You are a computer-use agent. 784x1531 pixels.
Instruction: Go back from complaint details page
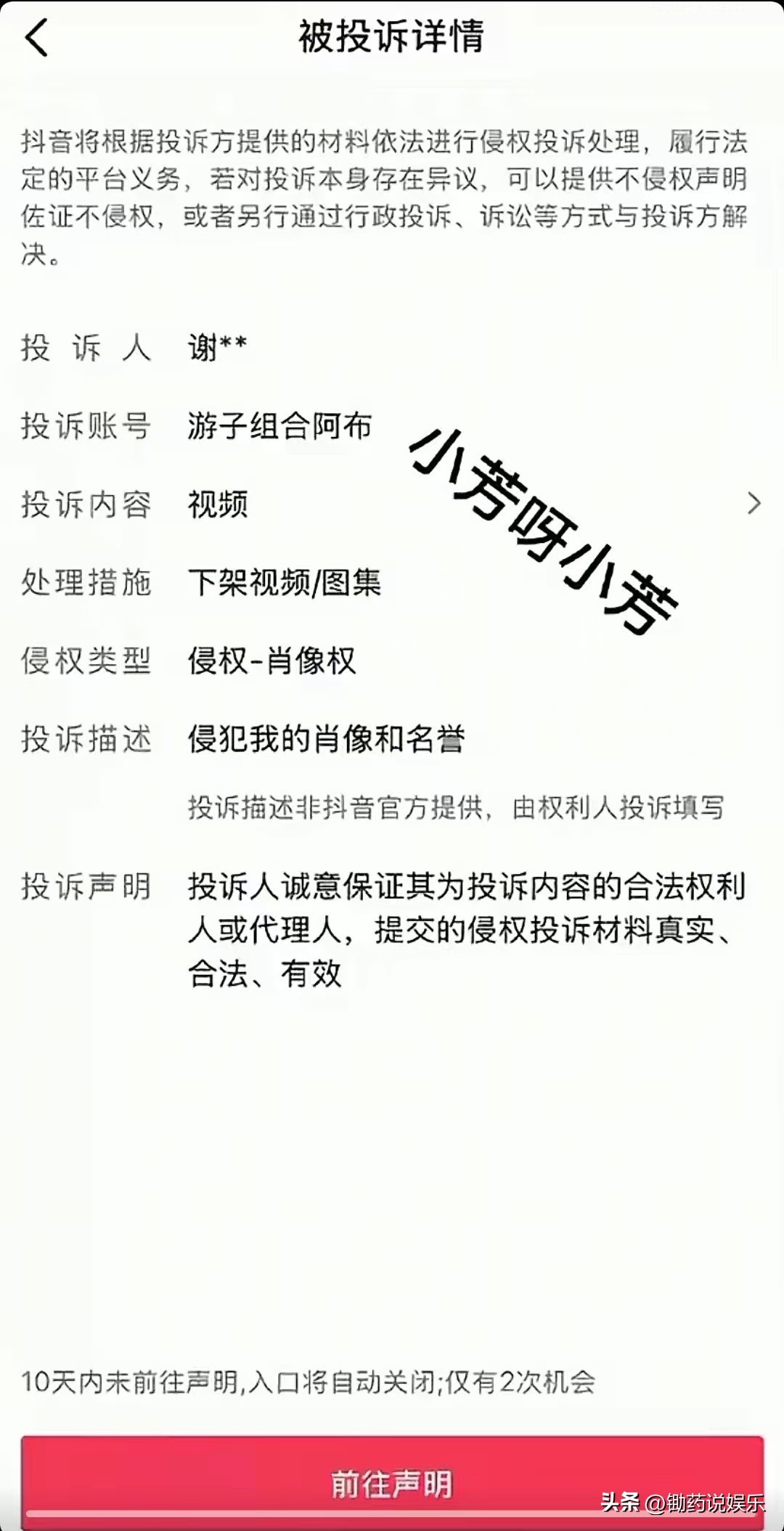pyautogui.click(x=36, y=38)
